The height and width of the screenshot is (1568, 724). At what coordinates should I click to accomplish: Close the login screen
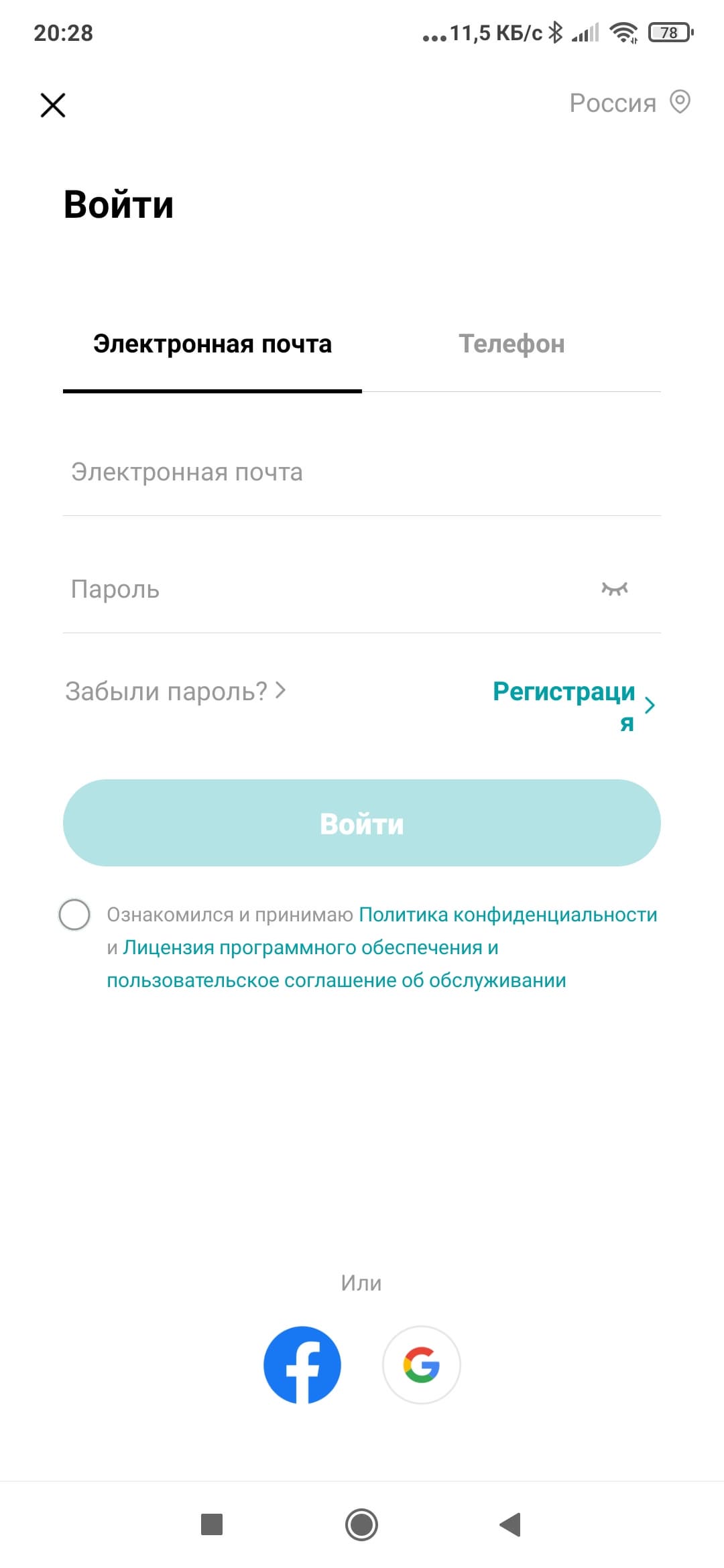[x=53, y=105]
